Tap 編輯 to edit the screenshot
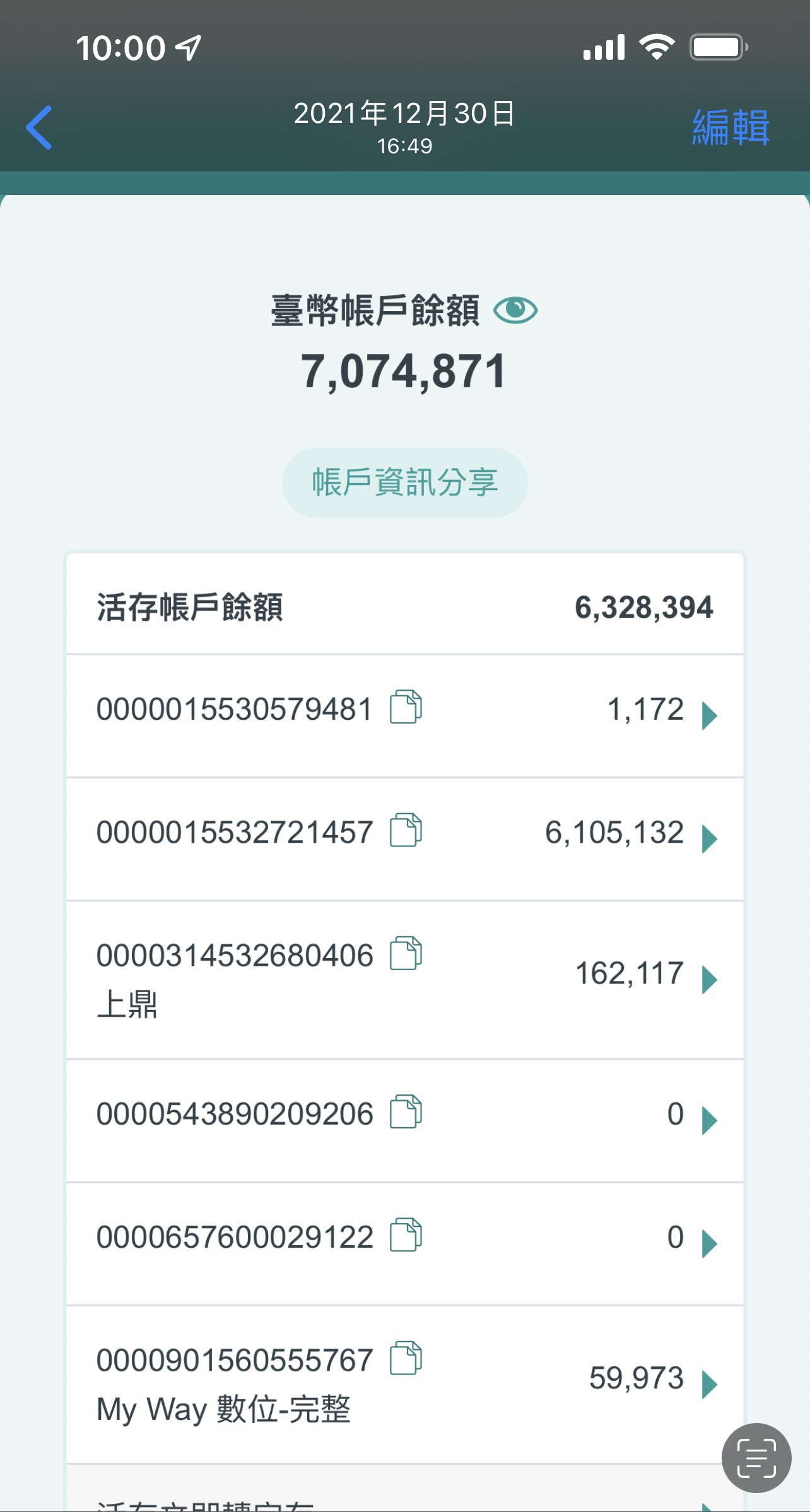This screenshot has width=810, height=1512. pos(731,127)
